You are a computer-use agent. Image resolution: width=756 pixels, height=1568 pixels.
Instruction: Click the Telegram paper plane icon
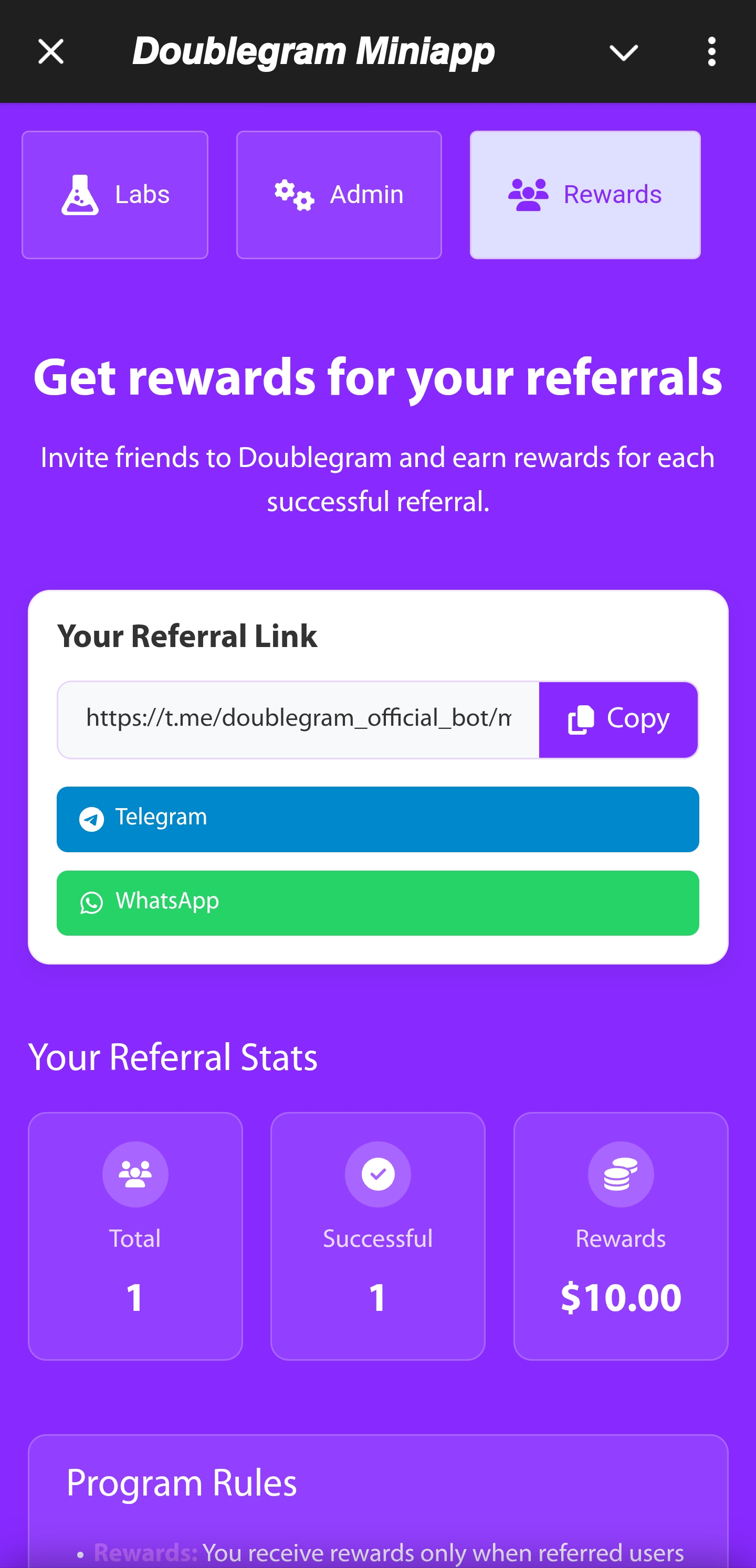(x=92, y=818)
